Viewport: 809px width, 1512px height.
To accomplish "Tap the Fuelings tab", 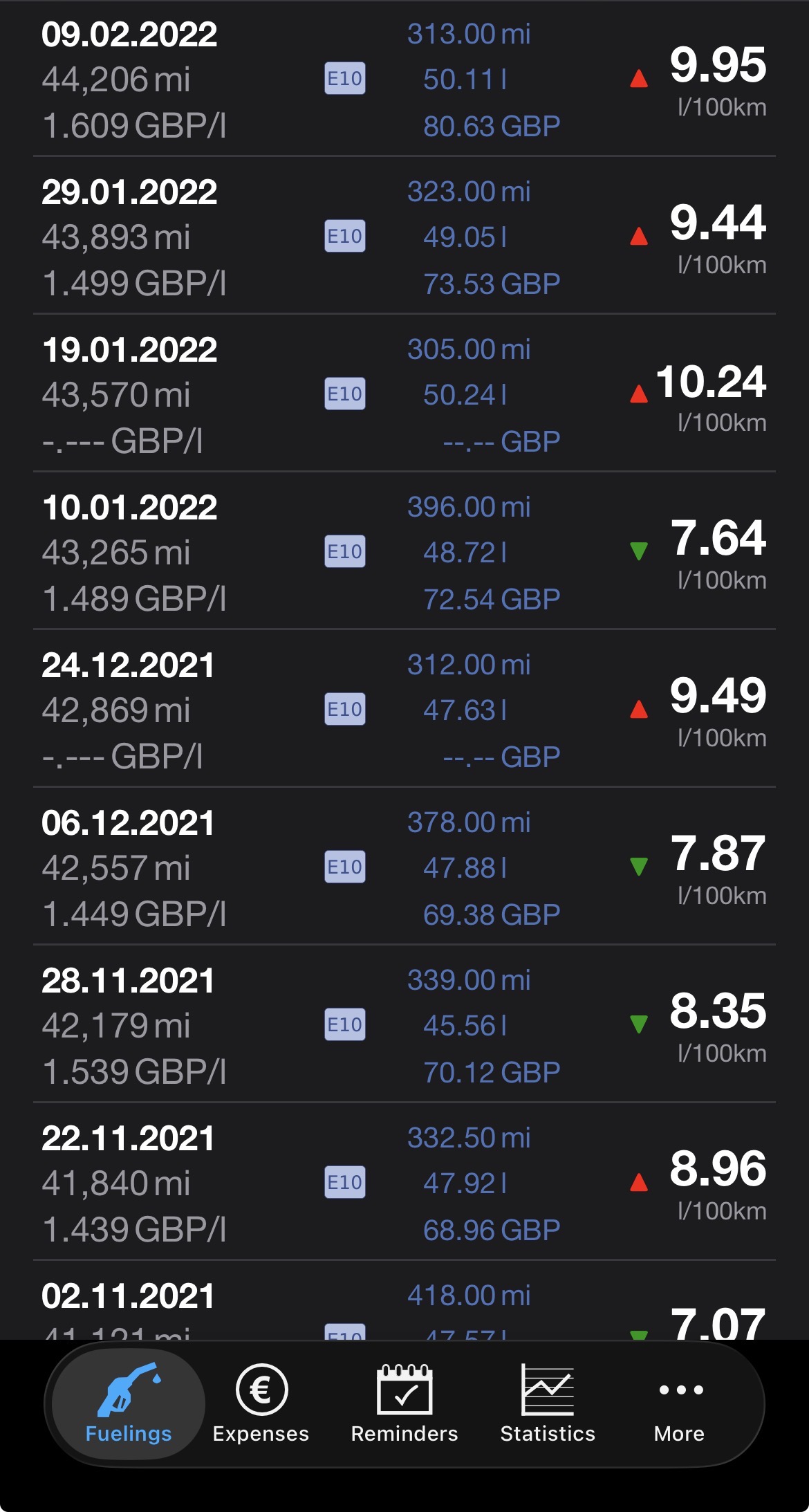I will (x=129, y=1404).
